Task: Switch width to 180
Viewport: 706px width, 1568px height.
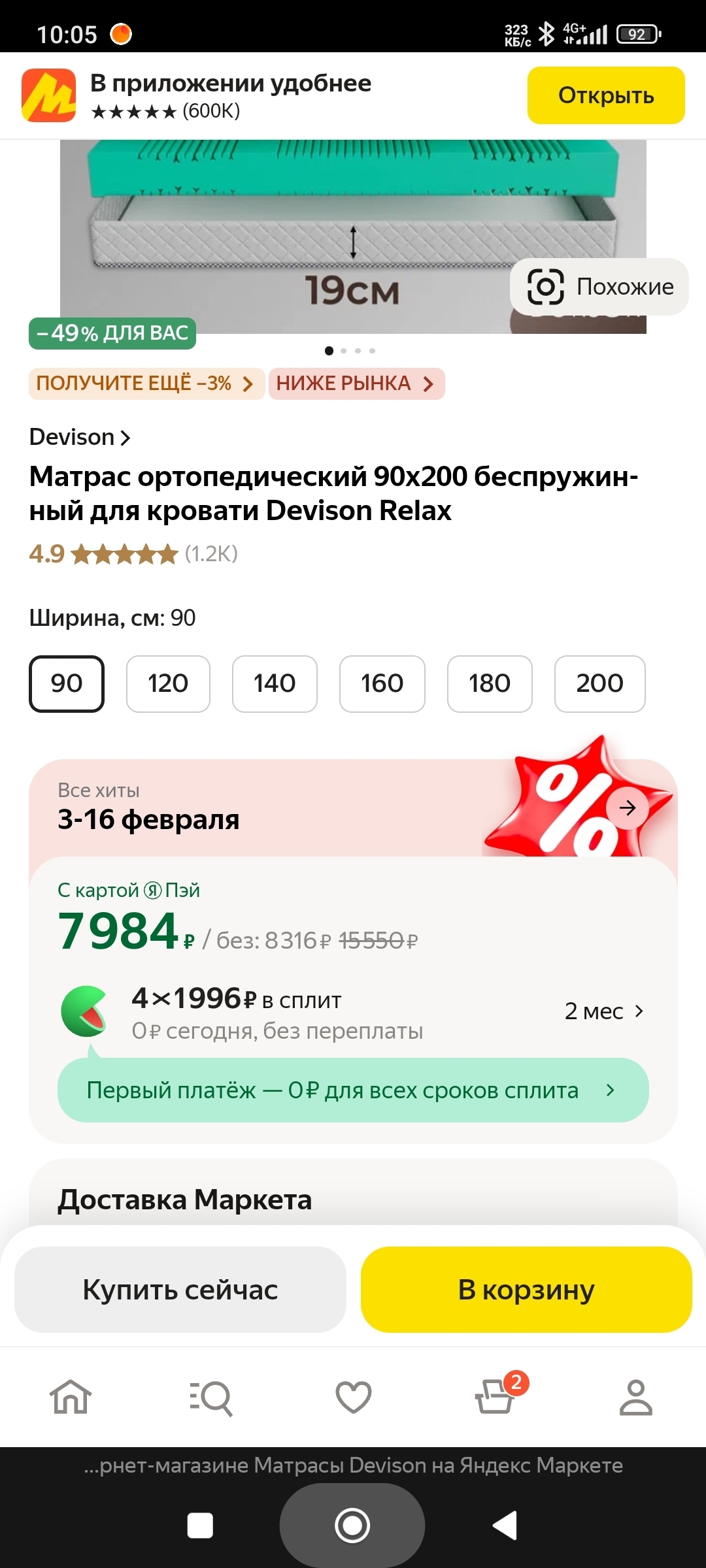Action: point(490,683)
